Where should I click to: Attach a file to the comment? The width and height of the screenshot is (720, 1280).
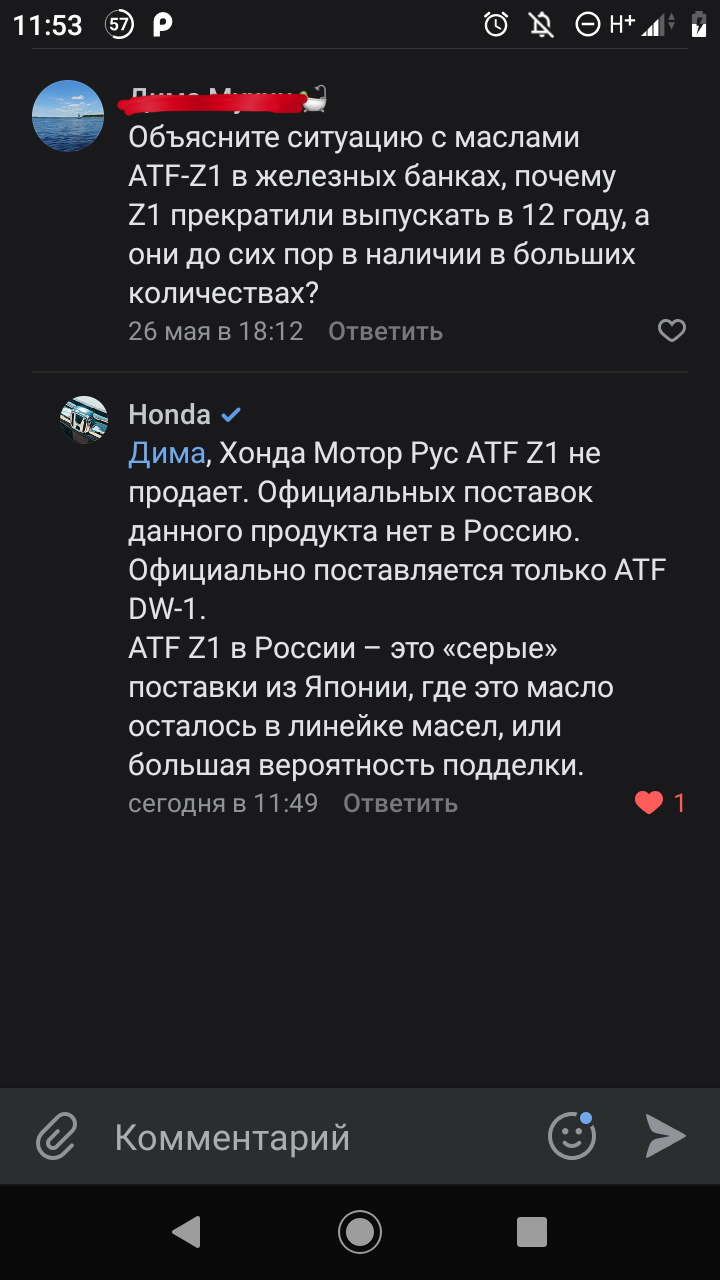(57, 1137)
